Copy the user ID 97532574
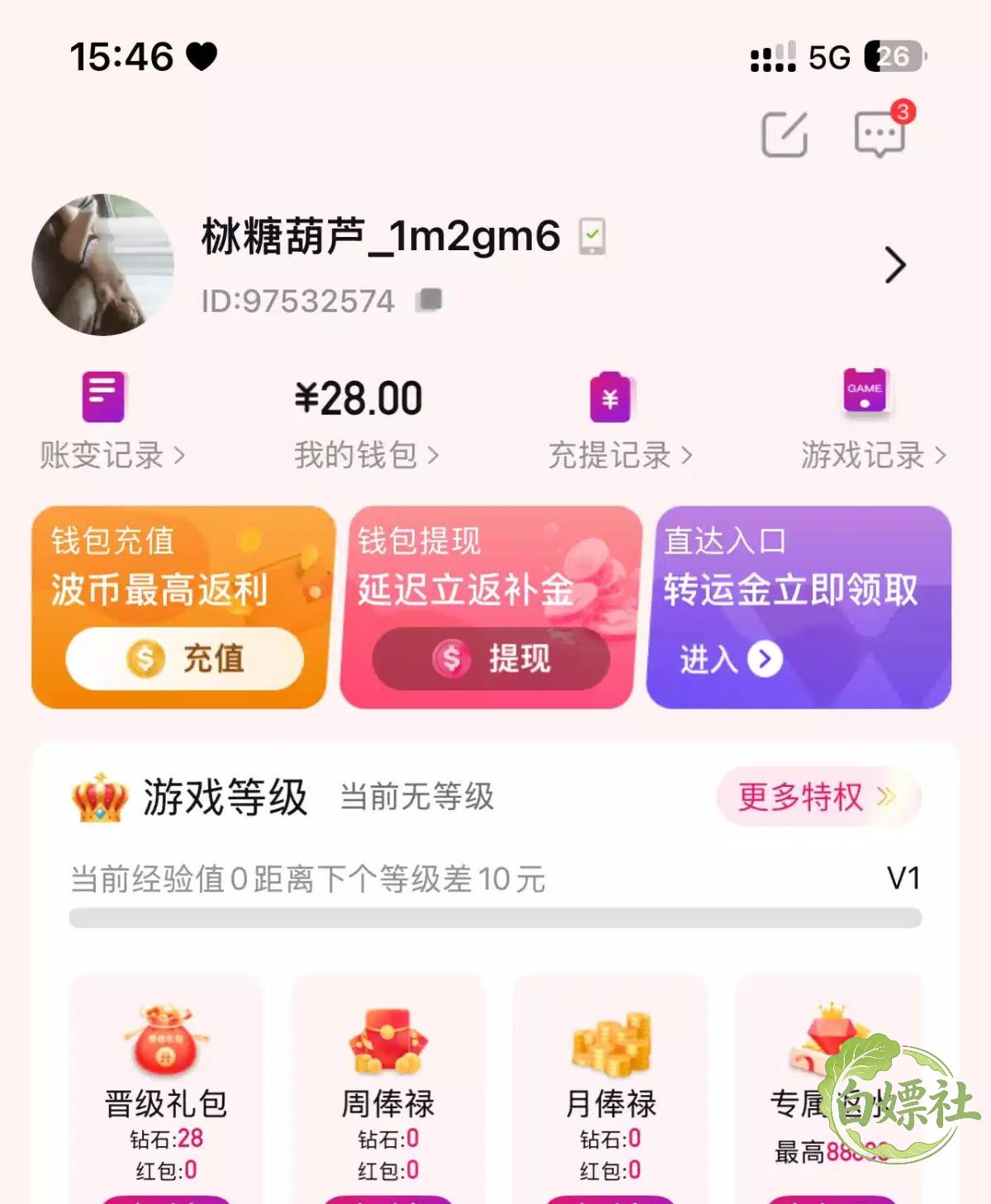This screenshot has width=991, height=1204. tap(429, 299)
